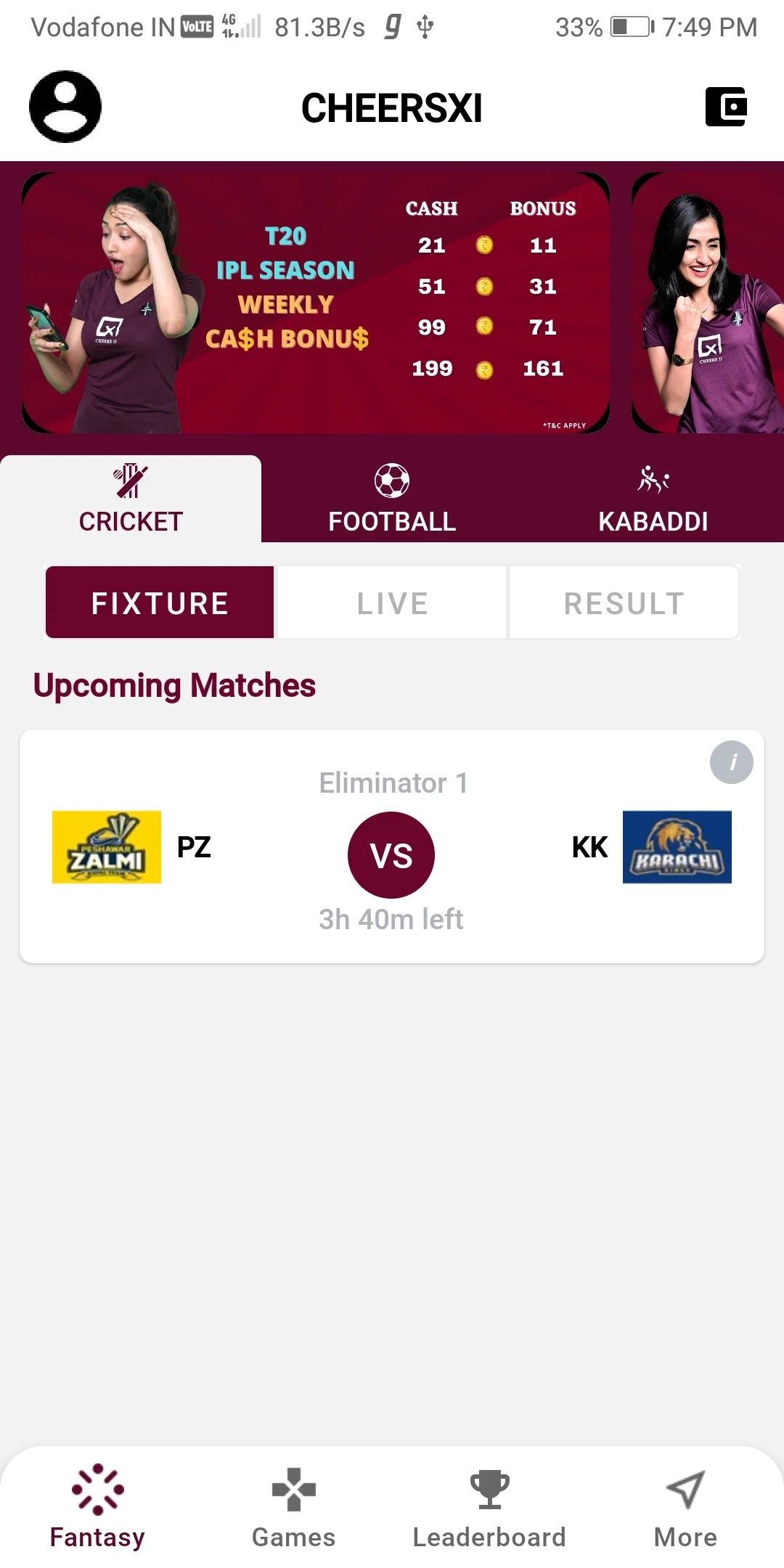Show match Results
Viewport: 784px width, 1568px height.
pos(624,603)
